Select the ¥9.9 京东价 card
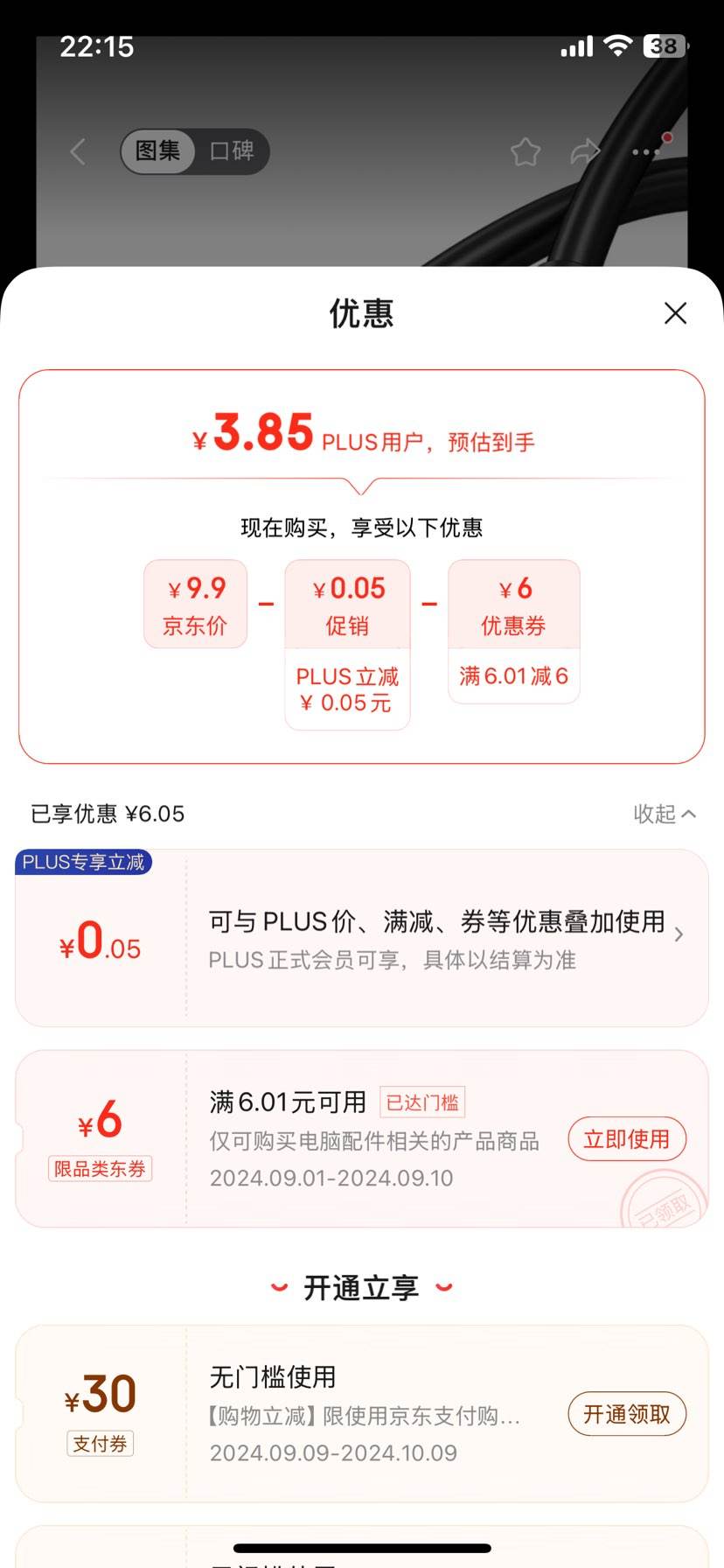Image resolution: width=724 pixels, height=1568 pixels. pos(195,603)
